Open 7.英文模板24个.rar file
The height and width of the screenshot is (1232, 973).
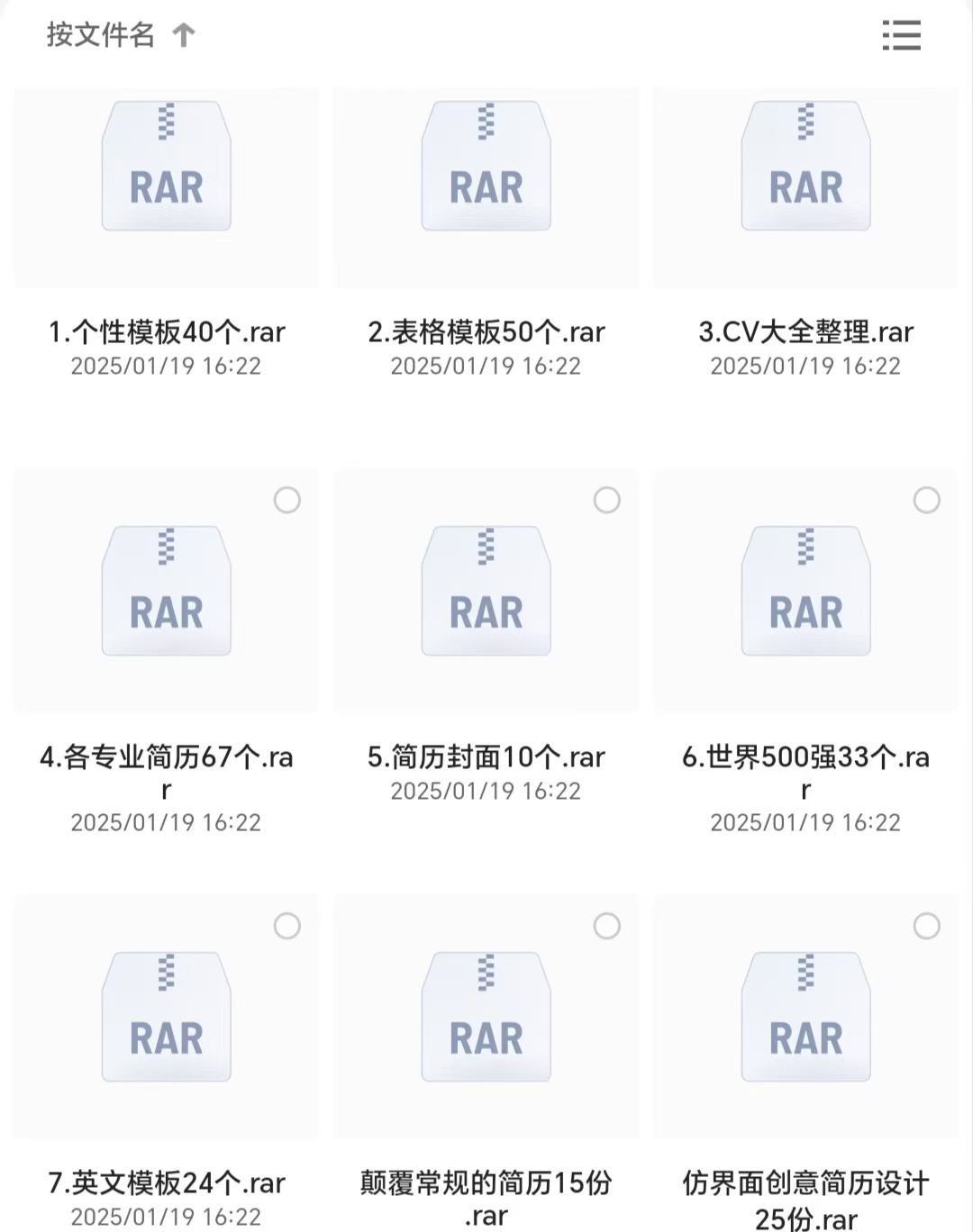[x=167, y=1018]
